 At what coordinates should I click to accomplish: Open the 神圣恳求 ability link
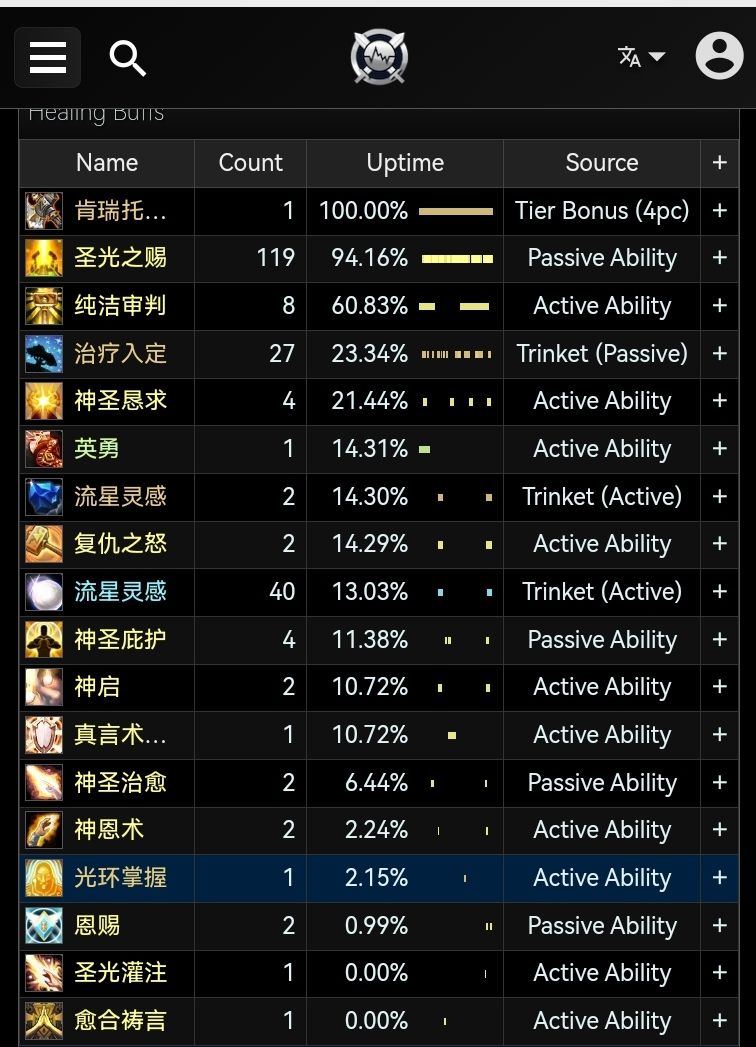tap(120, 401)
